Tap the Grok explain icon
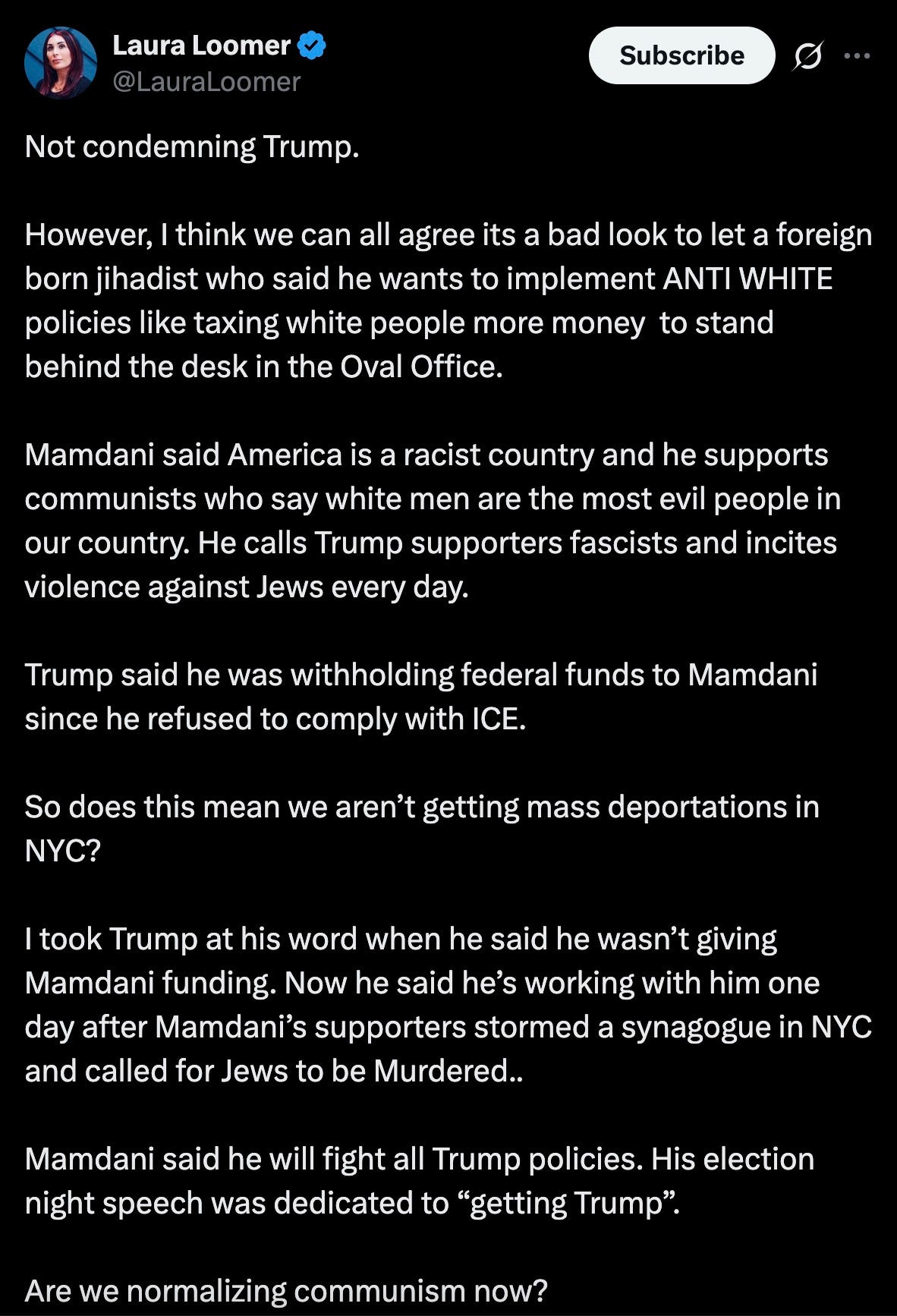The height and width of the screenshot is (1316, 897). (x=807, y=55)
